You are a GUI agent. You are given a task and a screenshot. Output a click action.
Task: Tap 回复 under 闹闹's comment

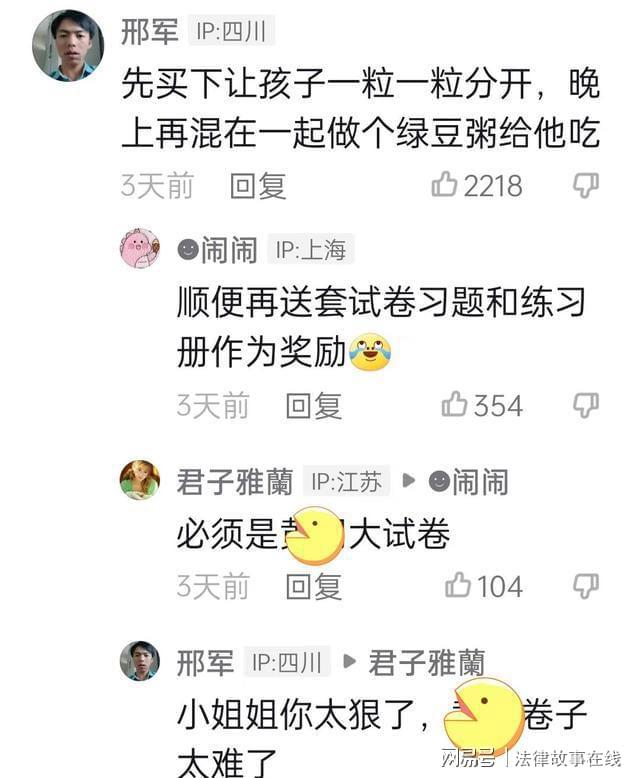[x=313, y=405]
